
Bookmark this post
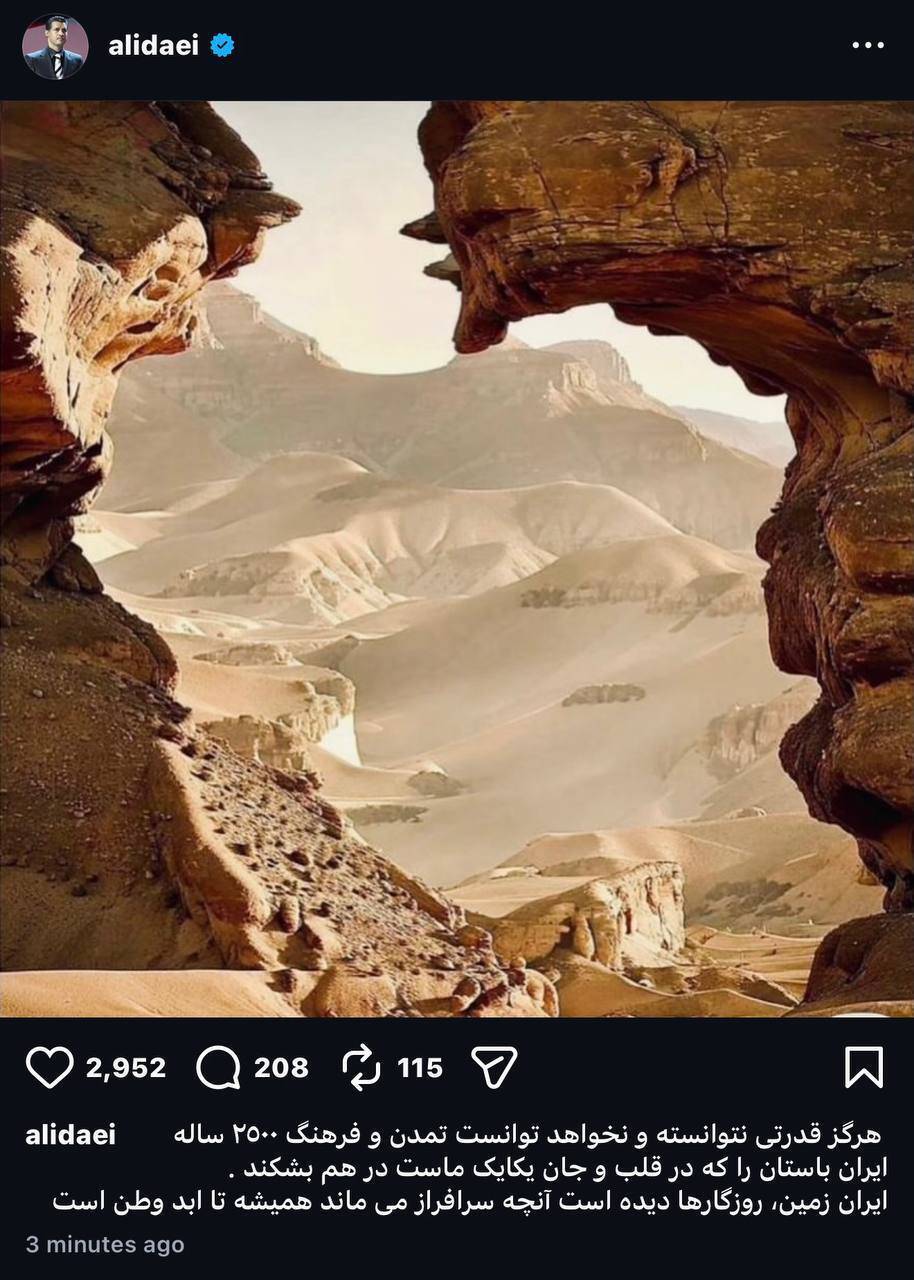pyautogui.click(x=863, y=1068)
